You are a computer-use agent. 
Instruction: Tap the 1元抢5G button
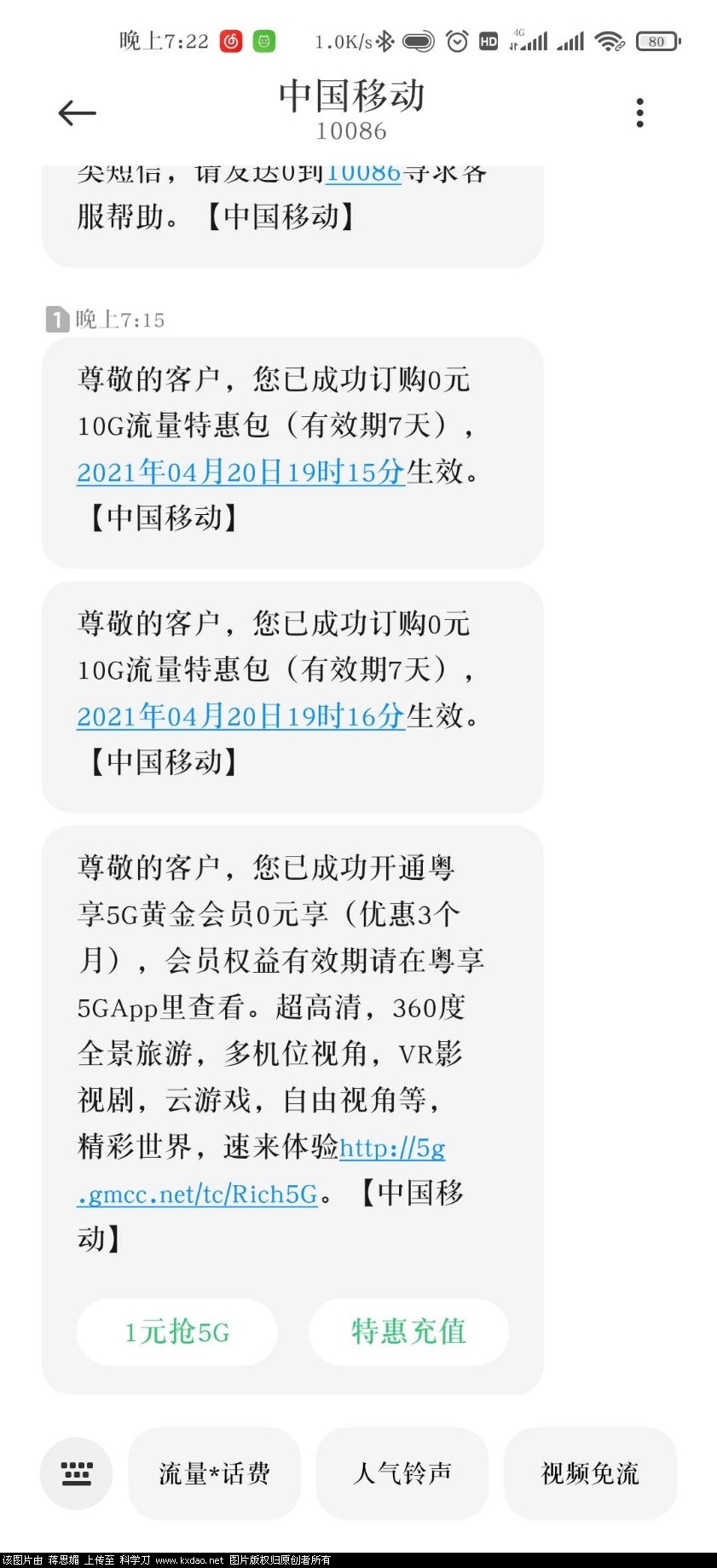176,1332
